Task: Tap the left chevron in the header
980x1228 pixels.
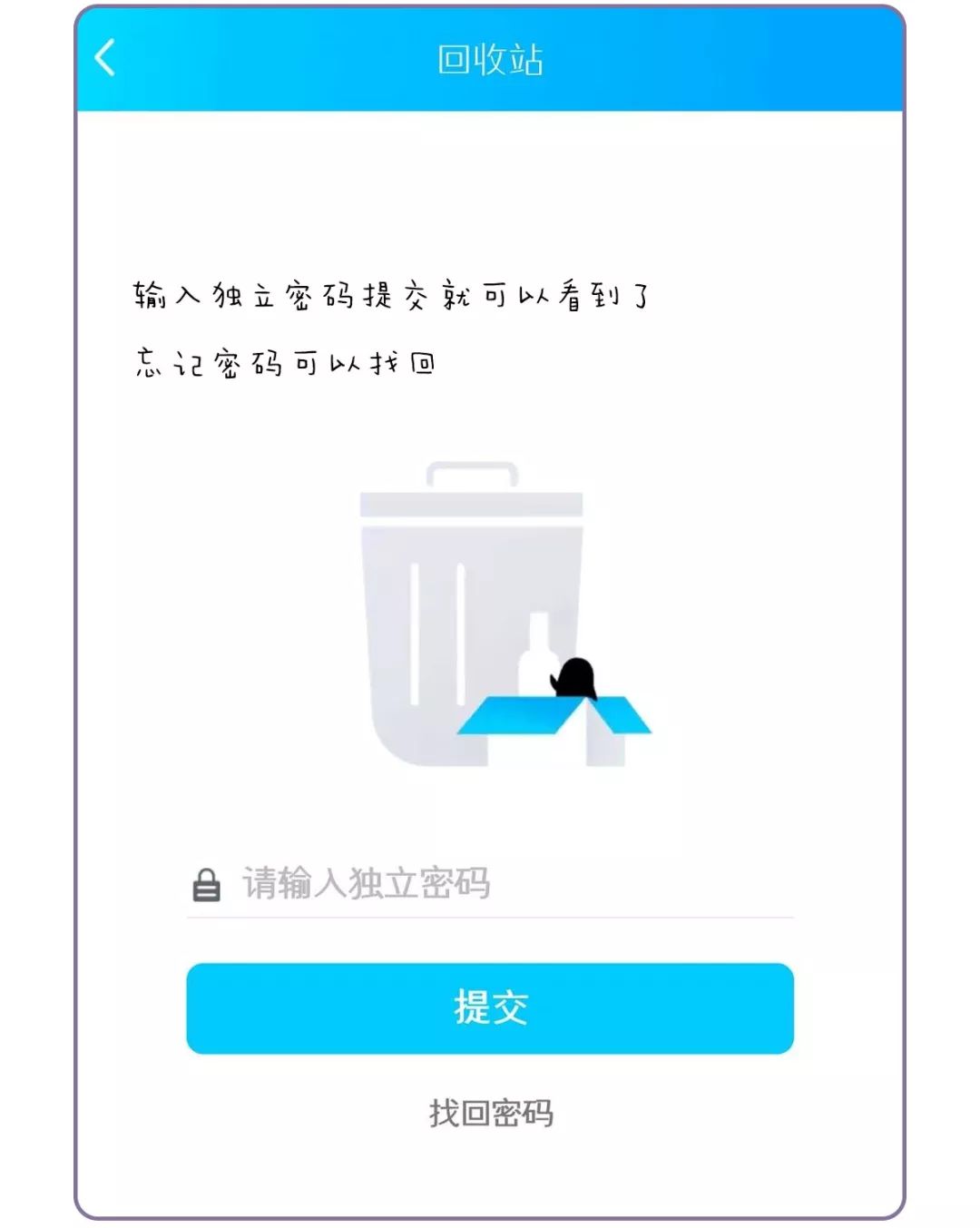Action: 105,57
